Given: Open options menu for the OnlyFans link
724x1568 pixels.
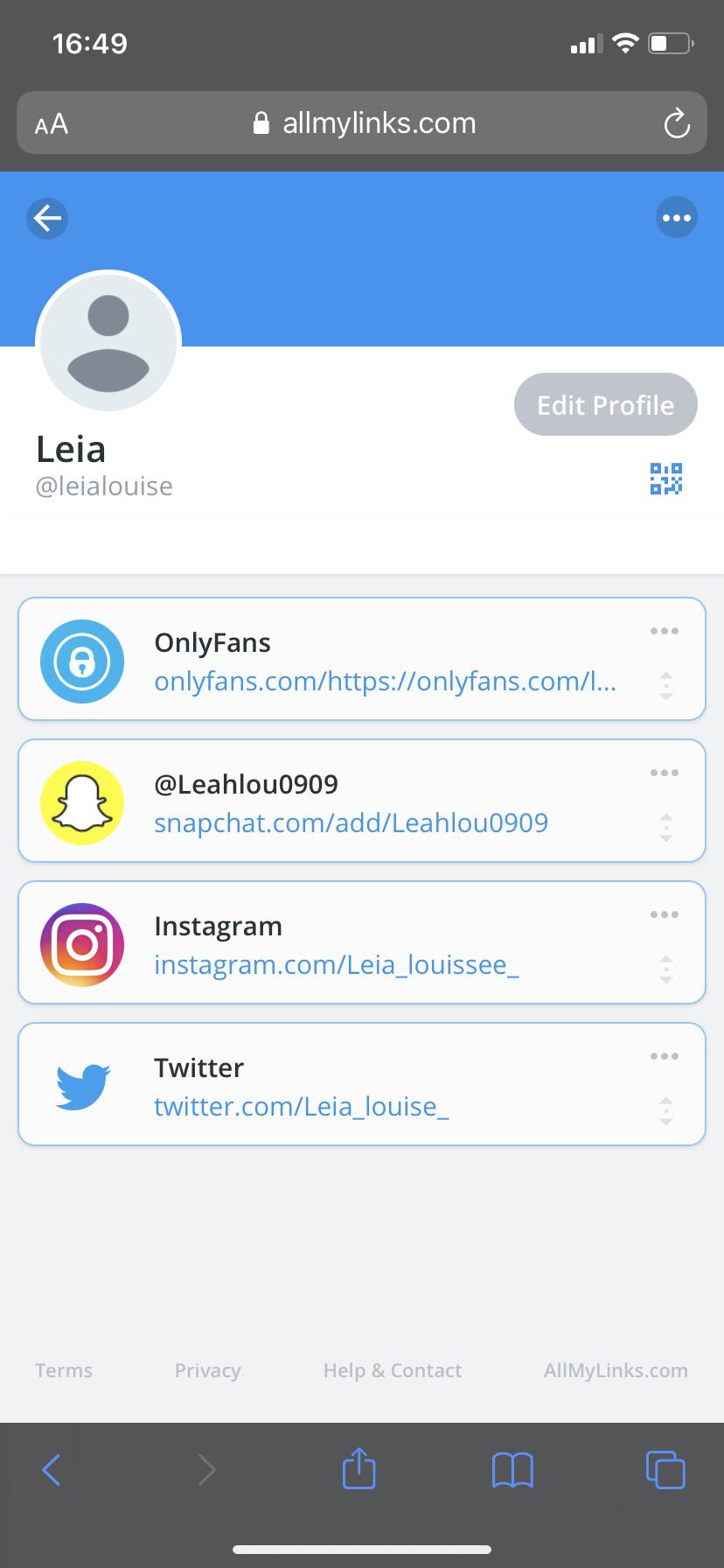Looking at the screenshot, I should 665,631.
